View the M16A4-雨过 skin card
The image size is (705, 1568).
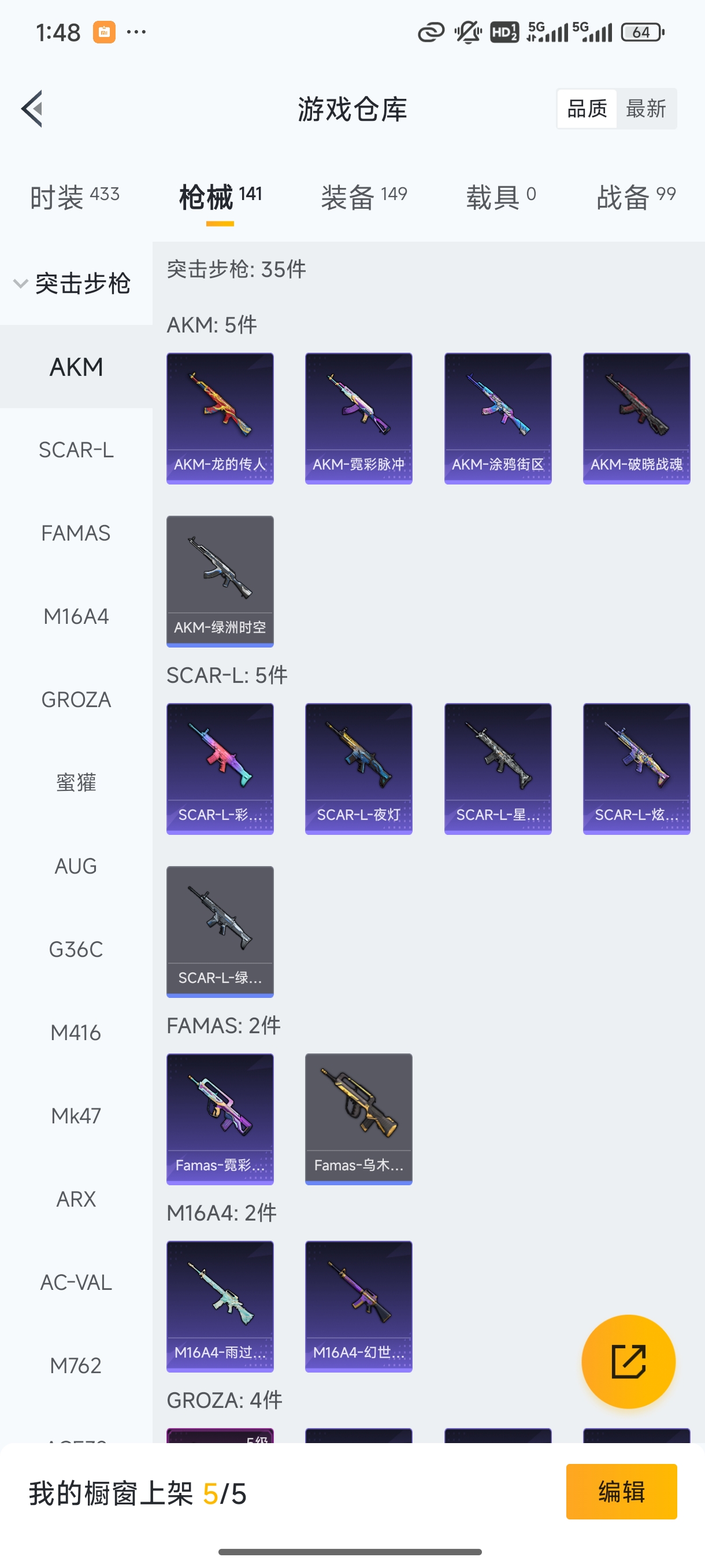point(220,1306)
